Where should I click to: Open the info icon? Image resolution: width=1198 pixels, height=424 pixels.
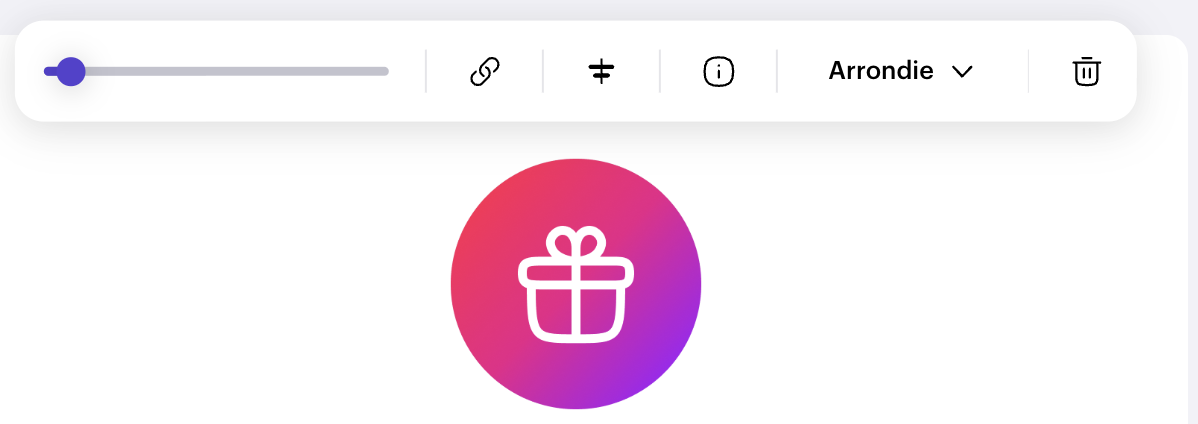[x=718, y=71]
